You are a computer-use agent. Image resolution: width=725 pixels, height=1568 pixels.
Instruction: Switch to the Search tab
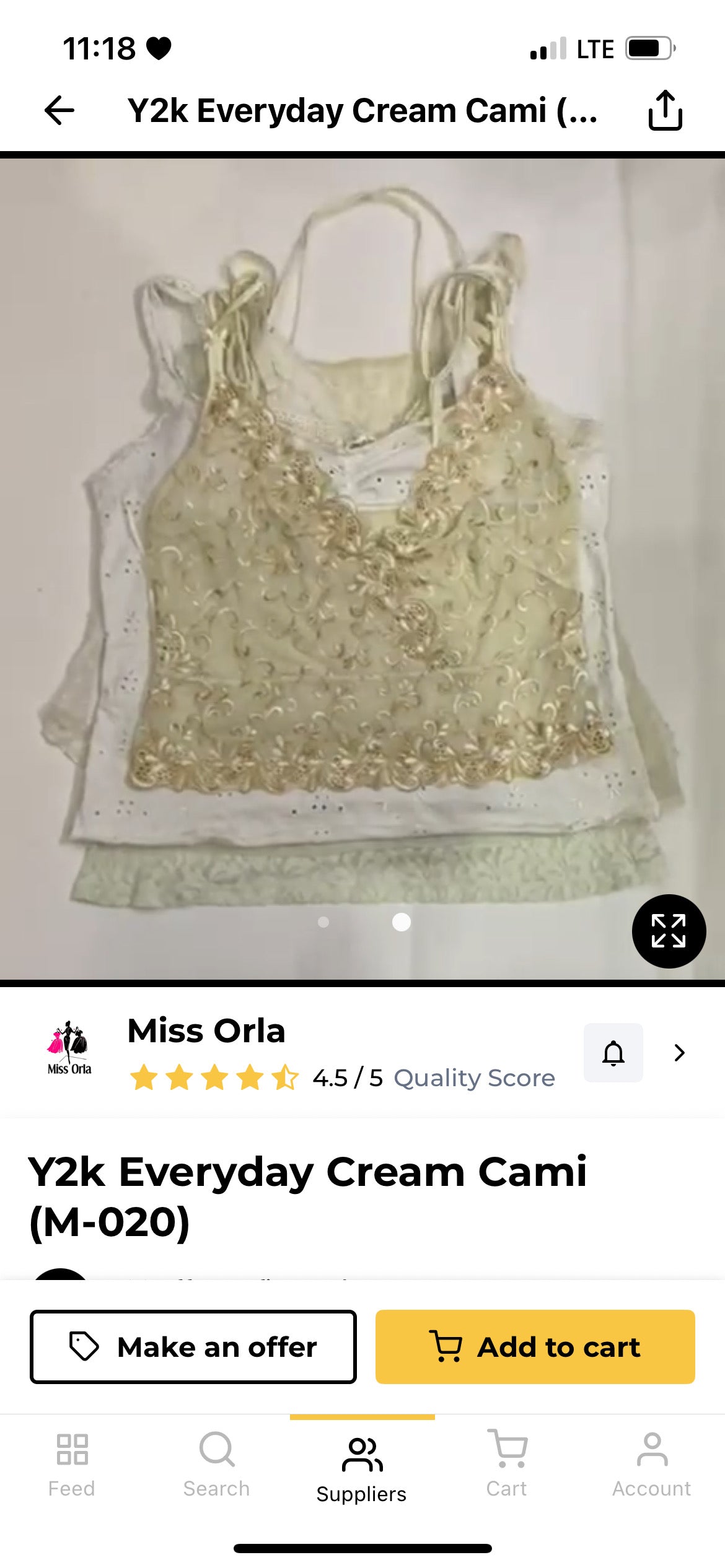[x=217, y=1465]
